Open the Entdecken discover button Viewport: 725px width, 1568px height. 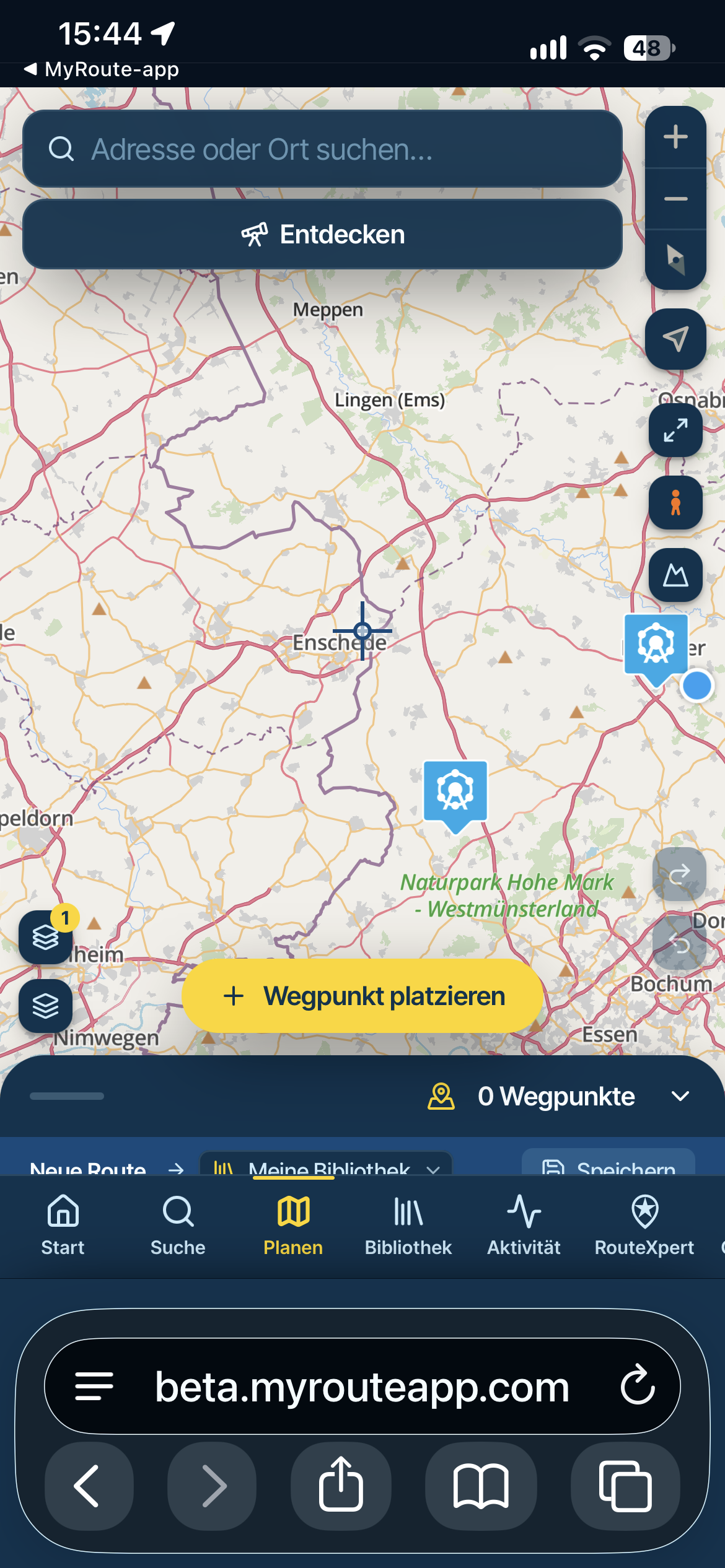322,234
